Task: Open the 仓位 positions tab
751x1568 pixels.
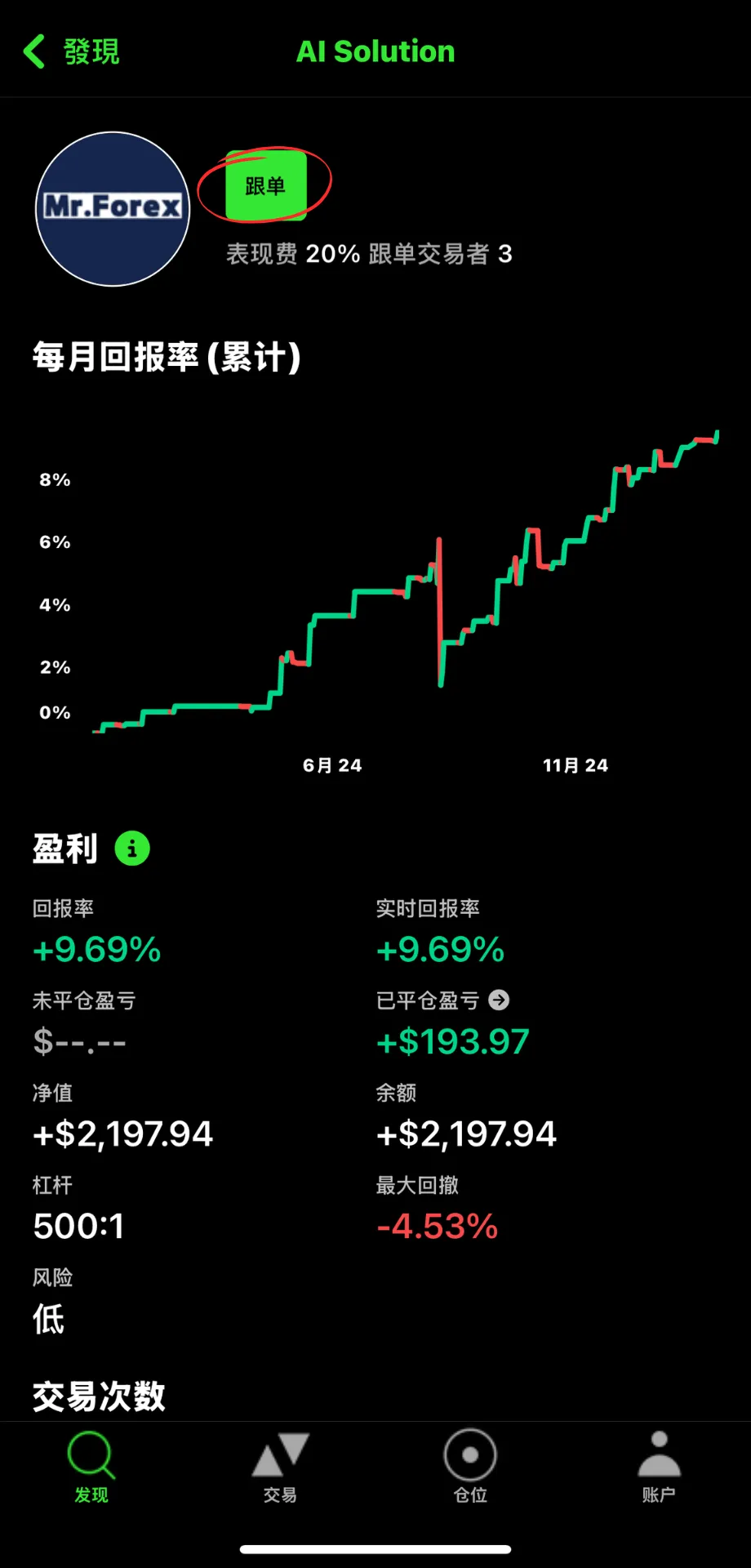Action: [x=470, y=1468]
